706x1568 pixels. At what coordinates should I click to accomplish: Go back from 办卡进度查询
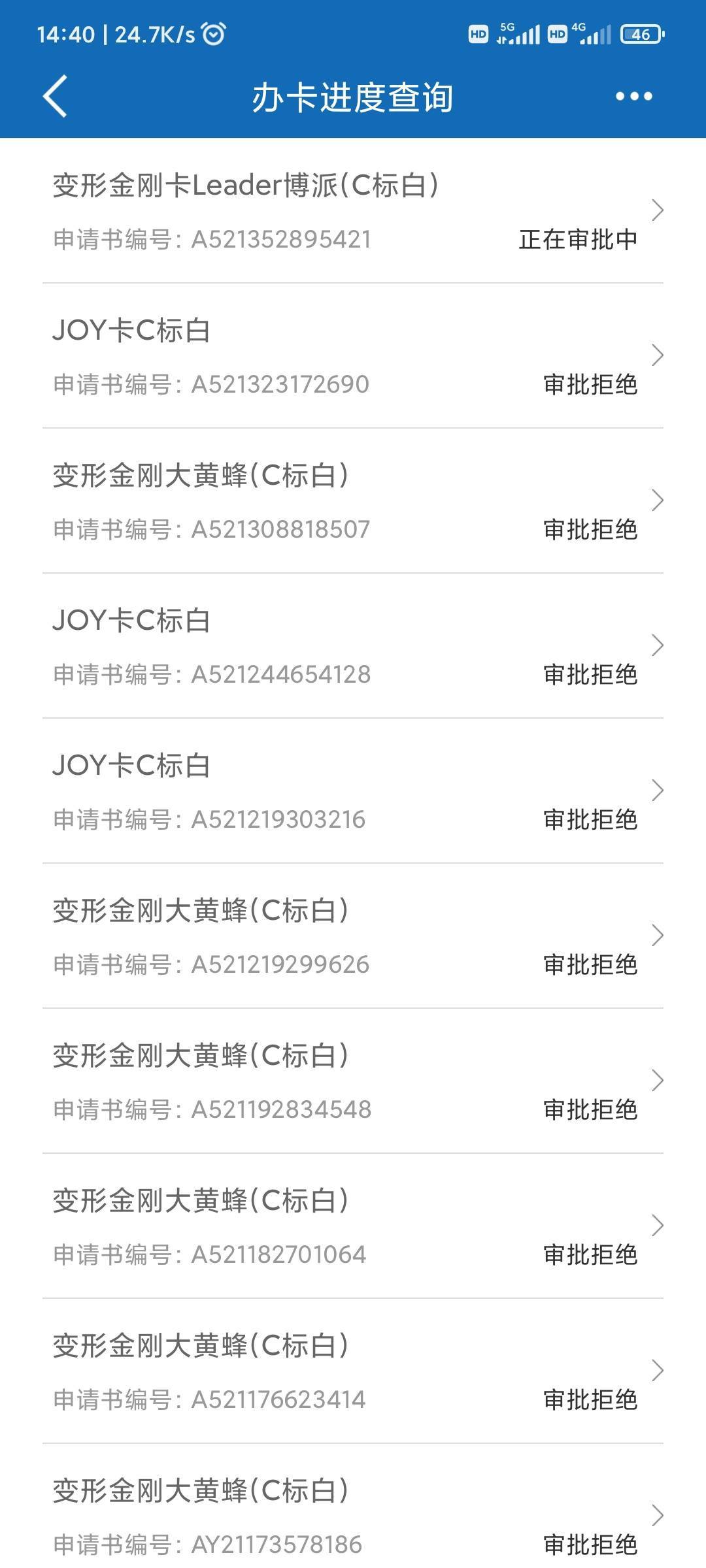tap(55, 96)
